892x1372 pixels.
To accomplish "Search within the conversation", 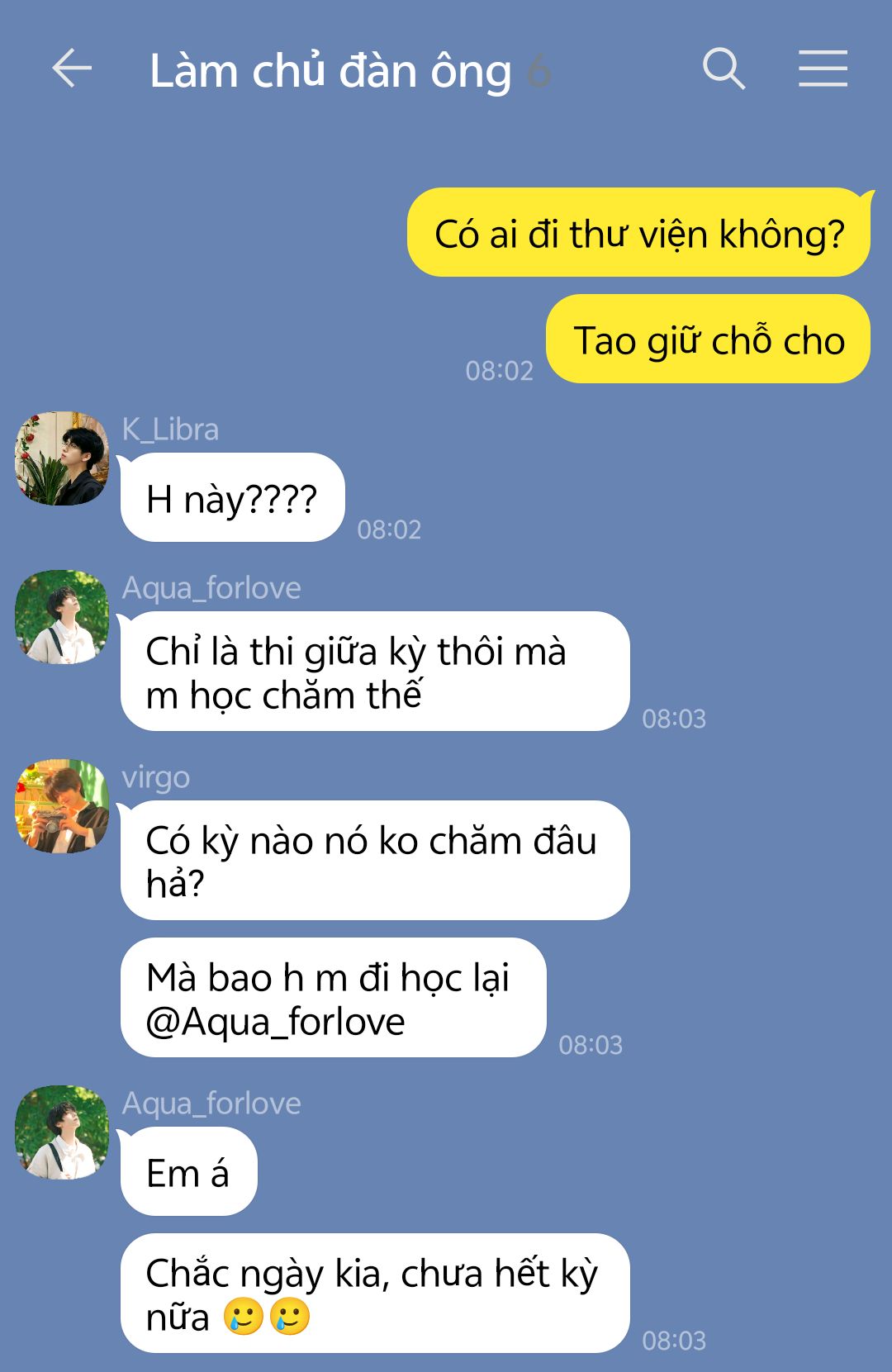I will click(x=724, y=69).
